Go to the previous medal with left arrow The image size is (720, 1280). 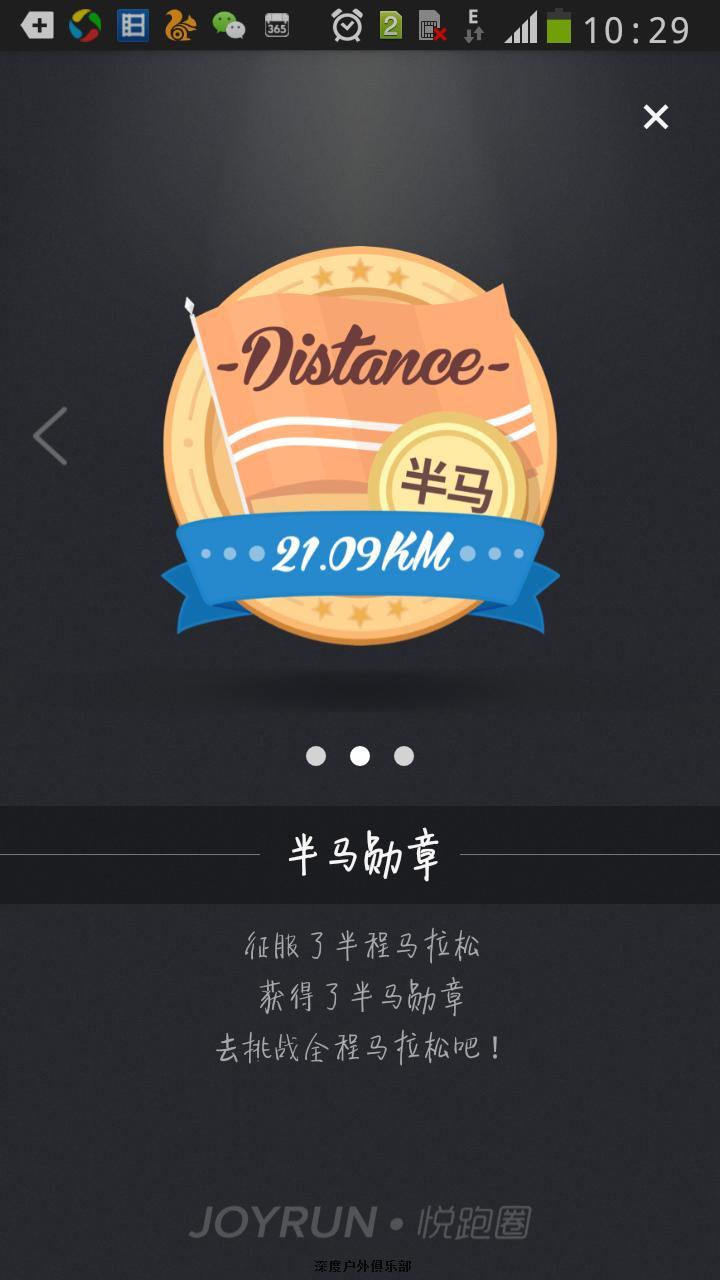(50, 436)
